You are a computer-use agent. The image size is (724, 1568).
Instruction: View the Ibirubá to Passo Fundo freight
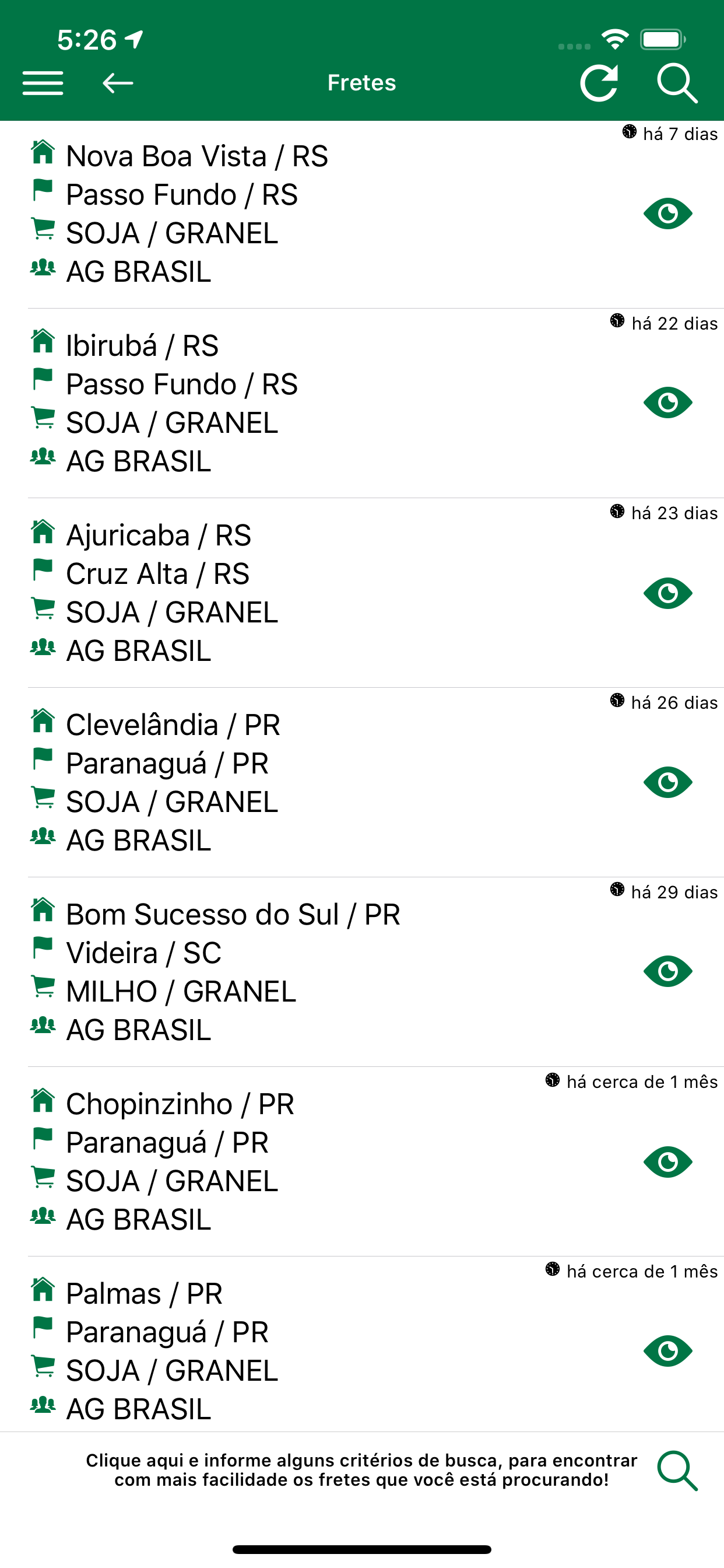point(667,402)
